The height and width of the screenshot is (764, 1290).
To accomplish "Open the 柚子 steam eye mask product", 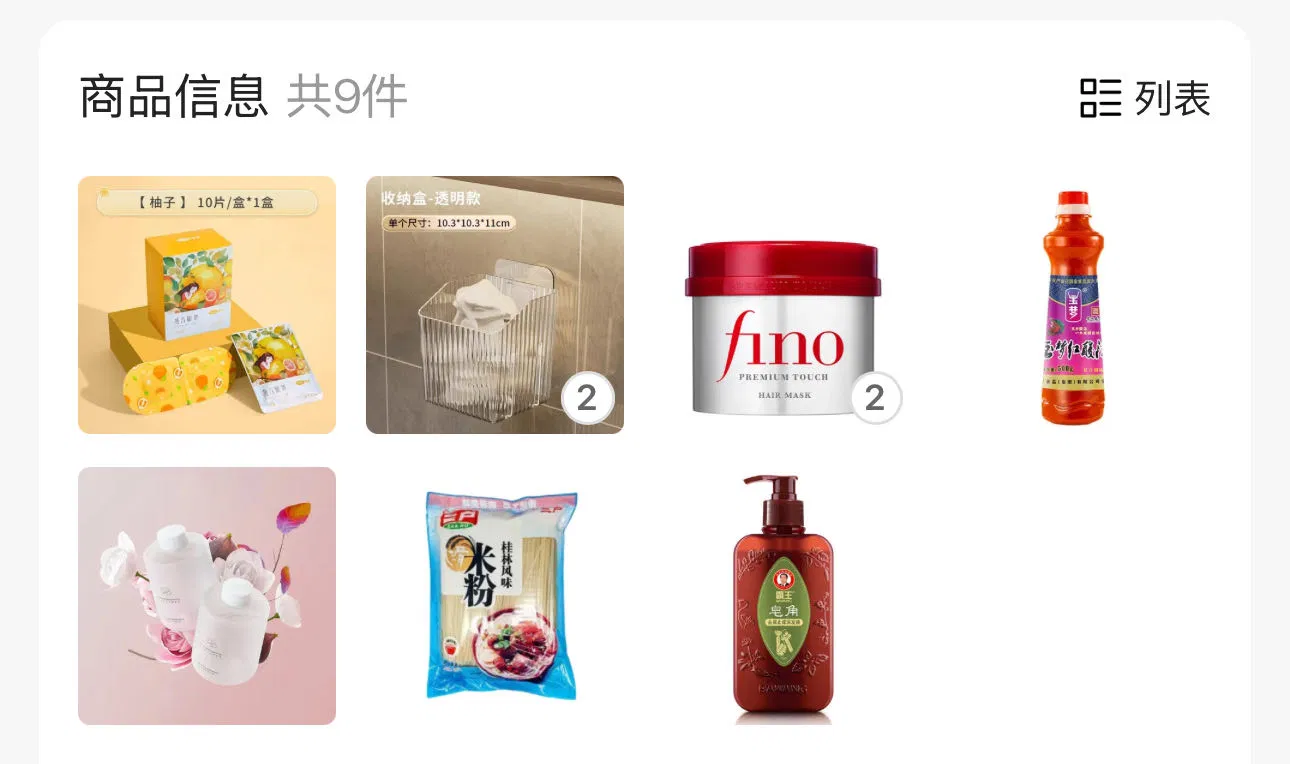I will (x=207, y=305).
